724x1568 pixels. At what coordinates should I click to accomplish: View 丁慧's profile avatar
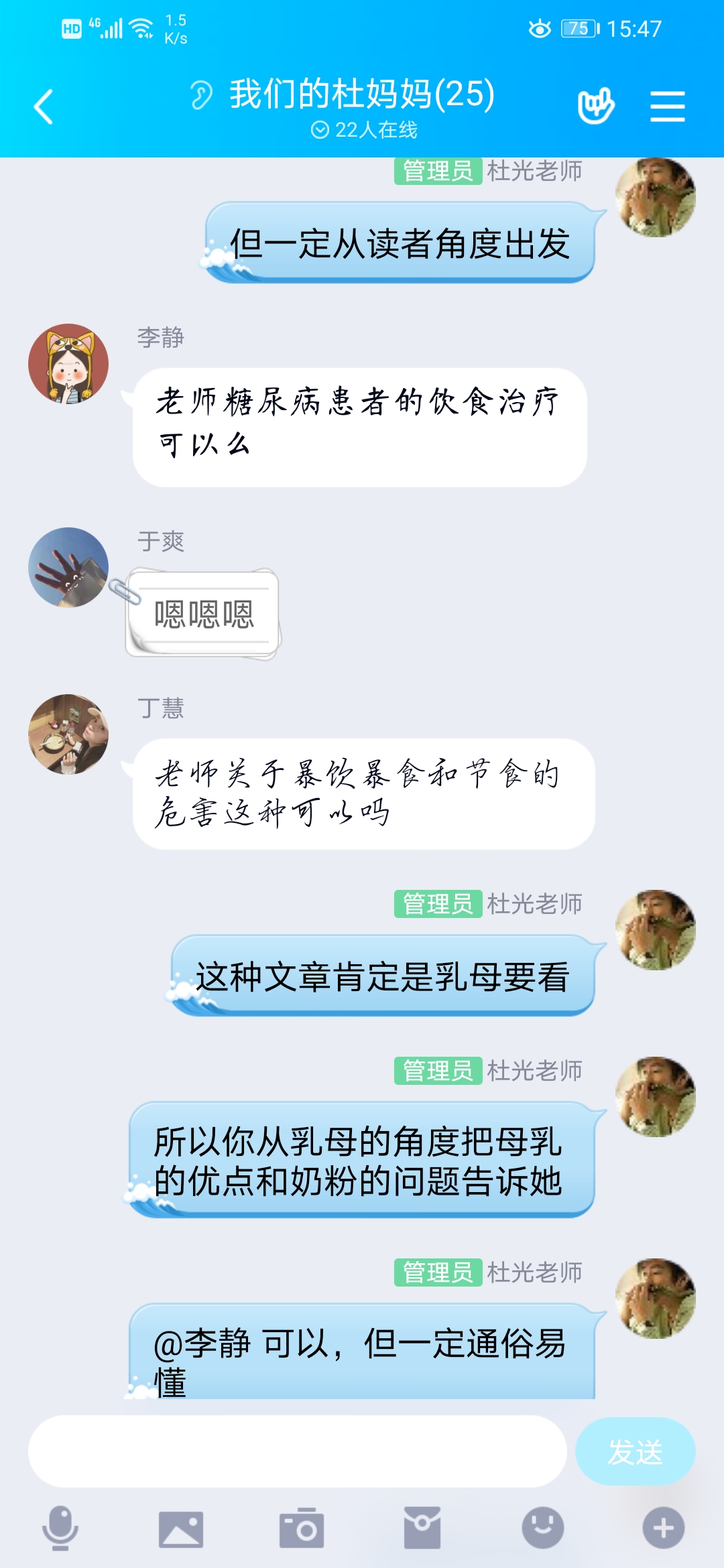[x=68, y=734]
